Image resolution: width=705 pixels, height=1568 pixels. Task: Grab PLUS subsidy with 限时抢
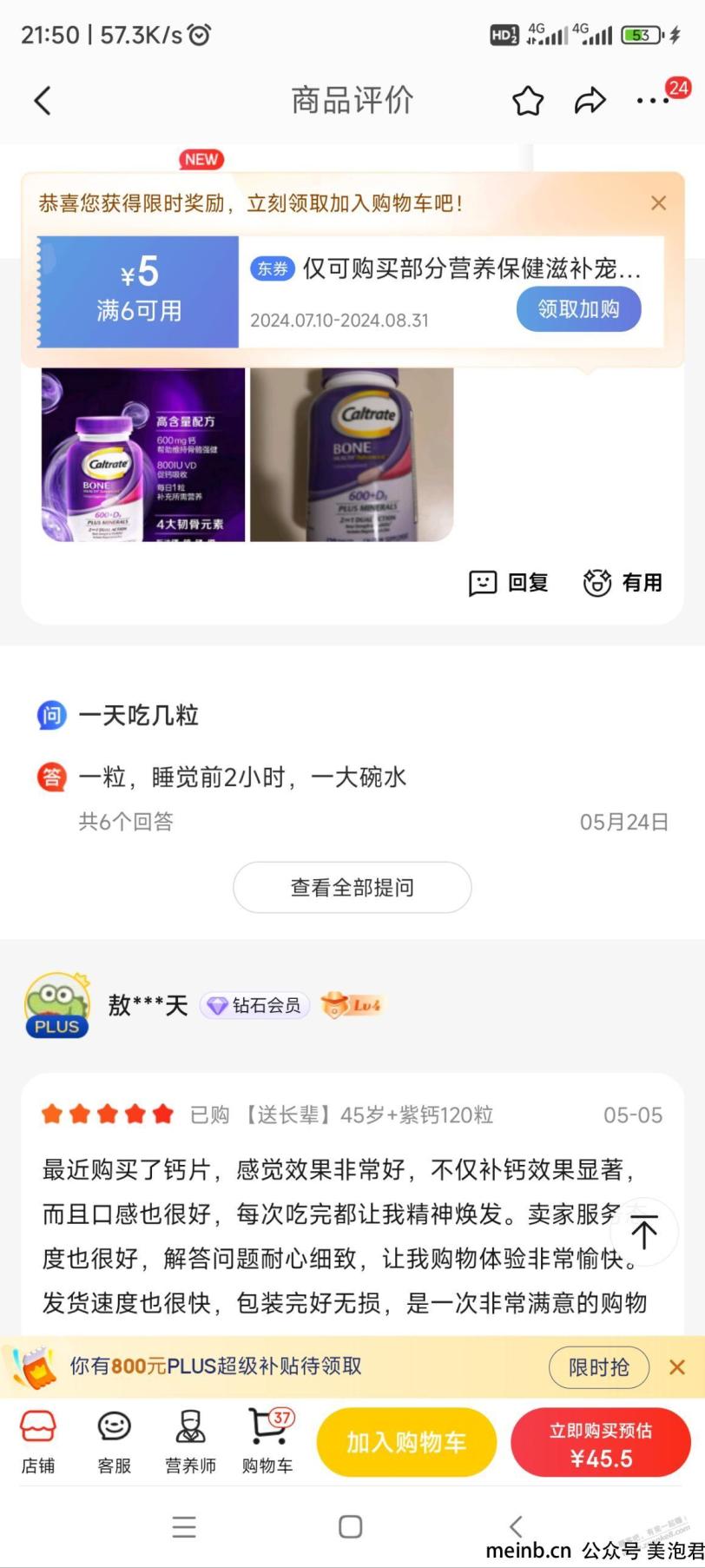tap(599, 1367)
